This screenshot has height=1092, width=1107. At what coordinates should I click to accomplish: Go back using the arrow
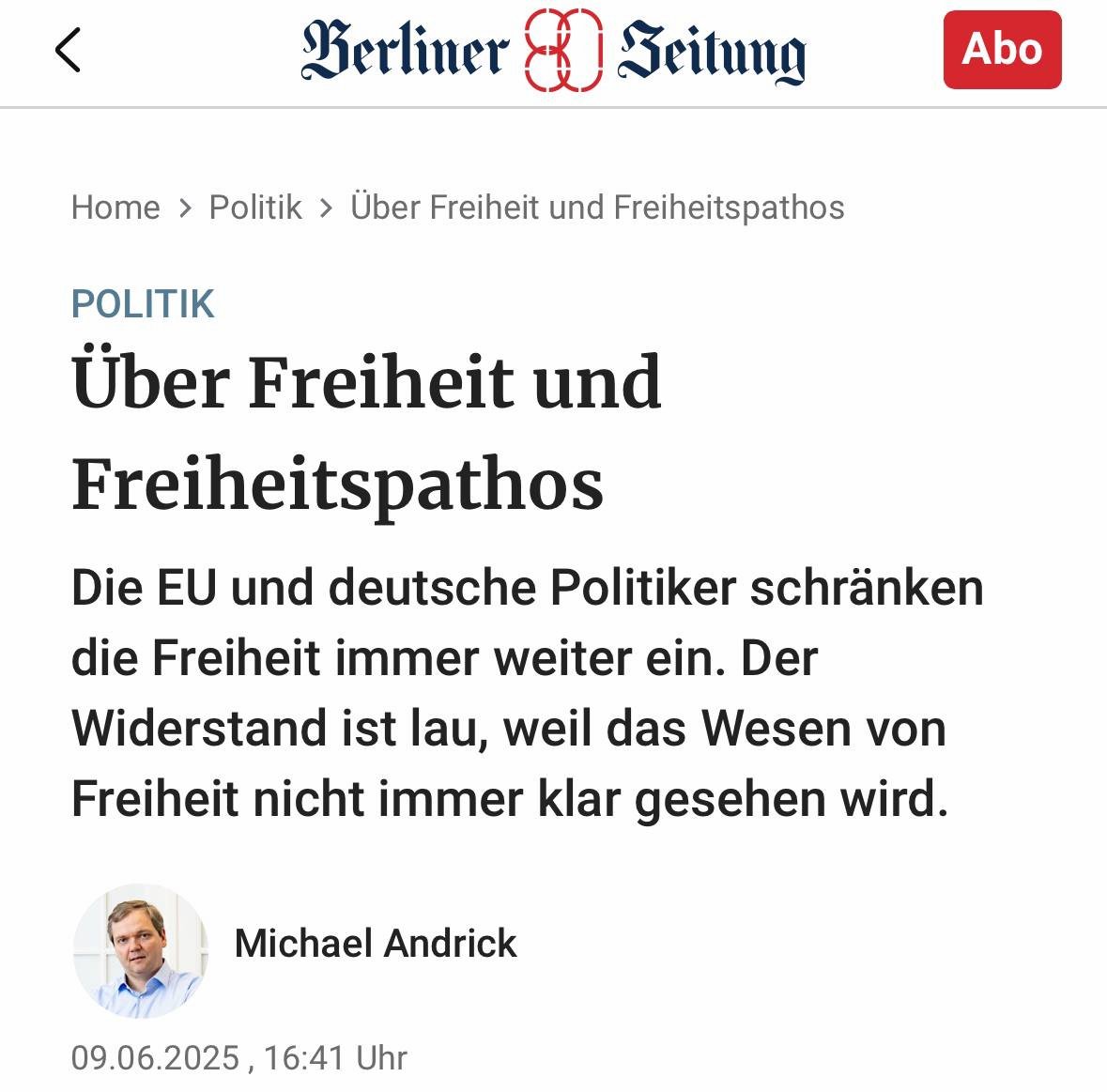click(x=69, y=50)
